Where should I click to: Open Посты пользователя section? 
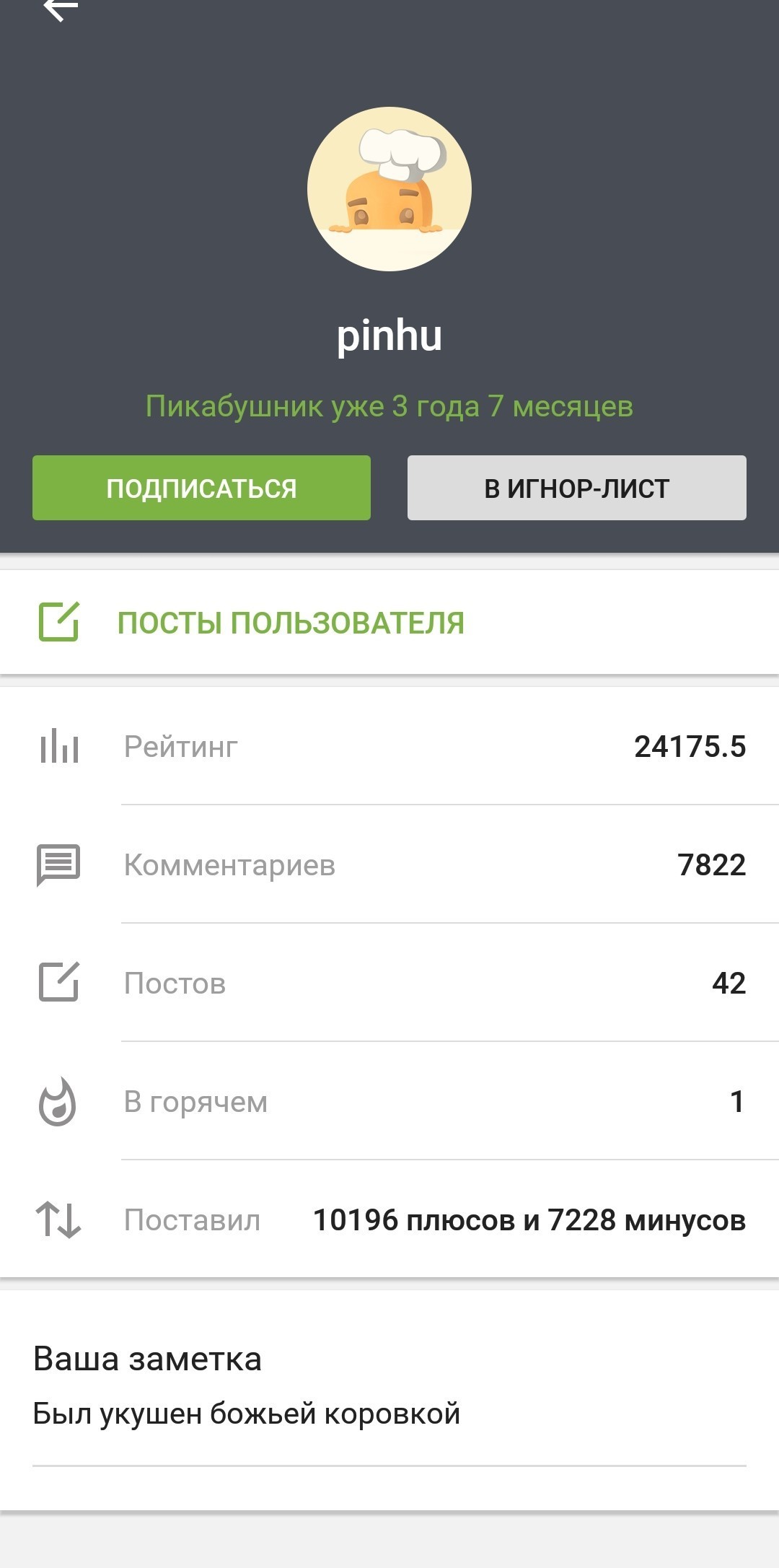coord(290,623)
